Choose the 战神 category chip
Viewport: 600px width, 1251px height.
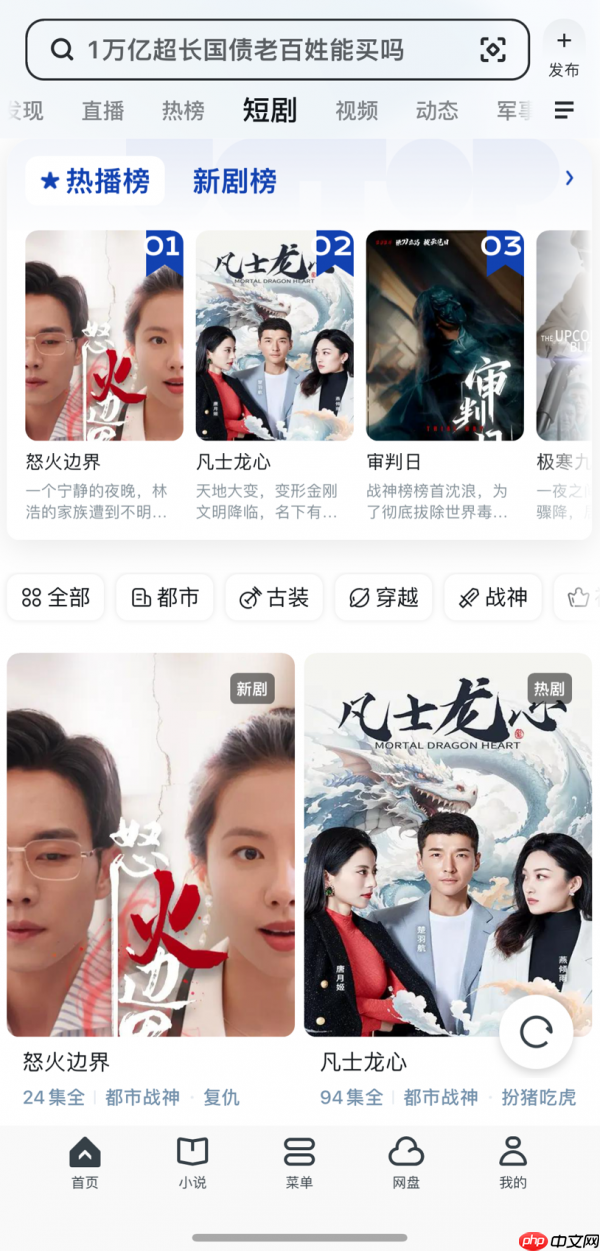click(x=492, y=598)
